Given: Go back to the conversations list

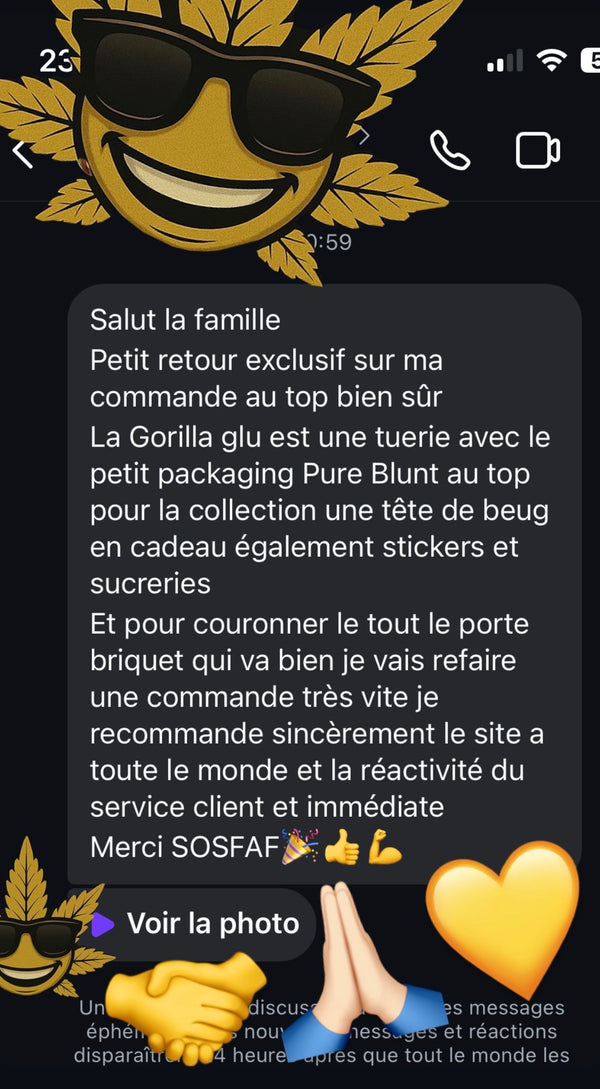Looking at the screenshot, I should 22,152.
